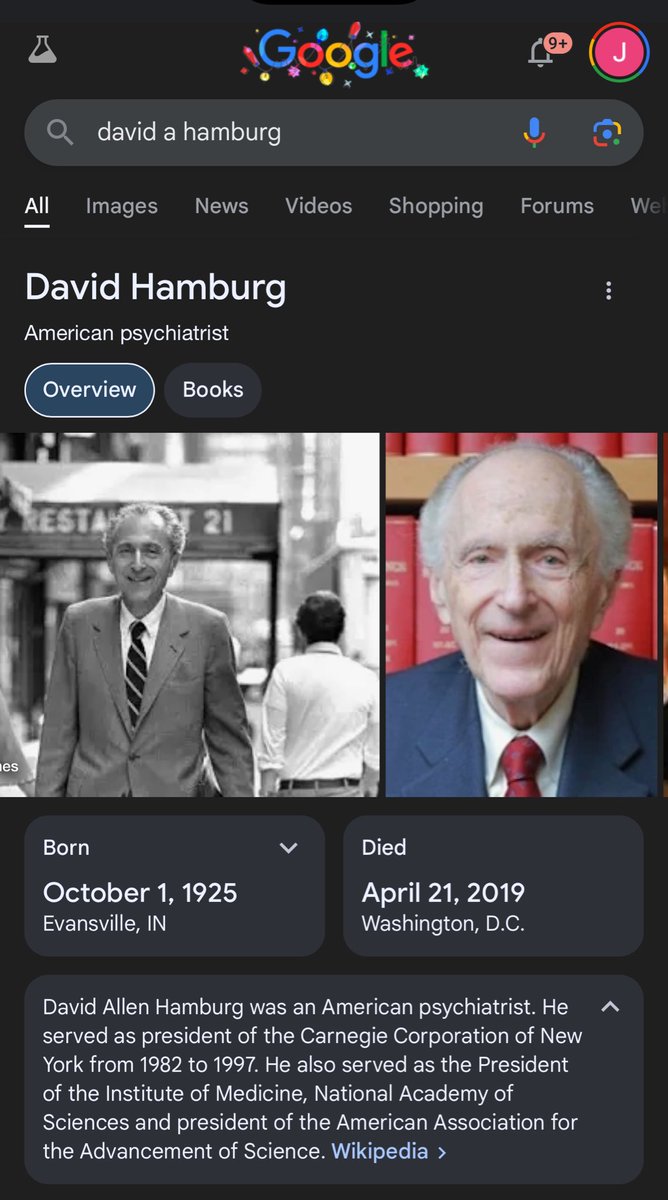Viewport: 668px width, 1200px height.
Task: Switch to the Videos tab
Action: tap(318, 206)
